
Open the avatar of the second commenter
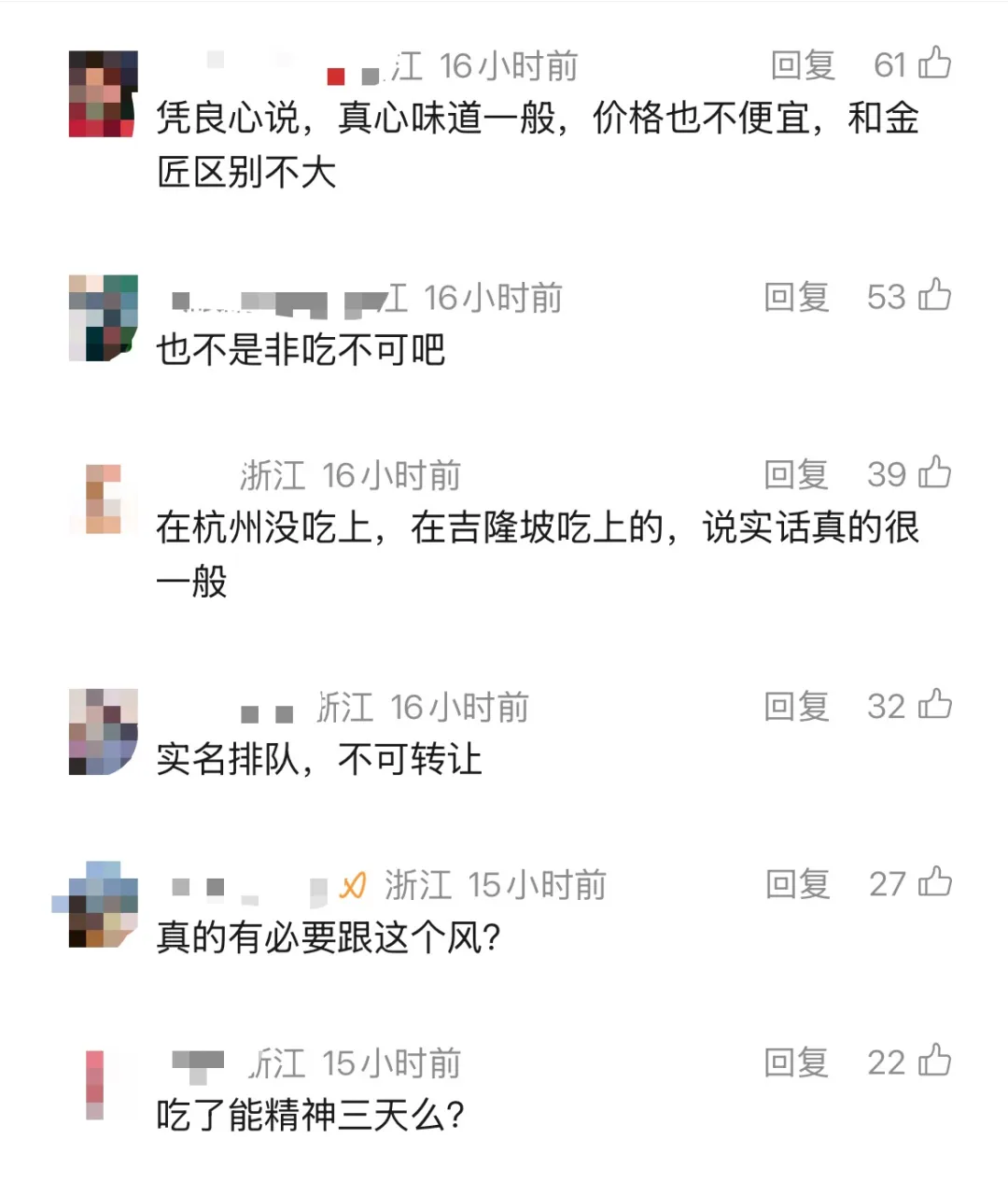click(101, 317)
